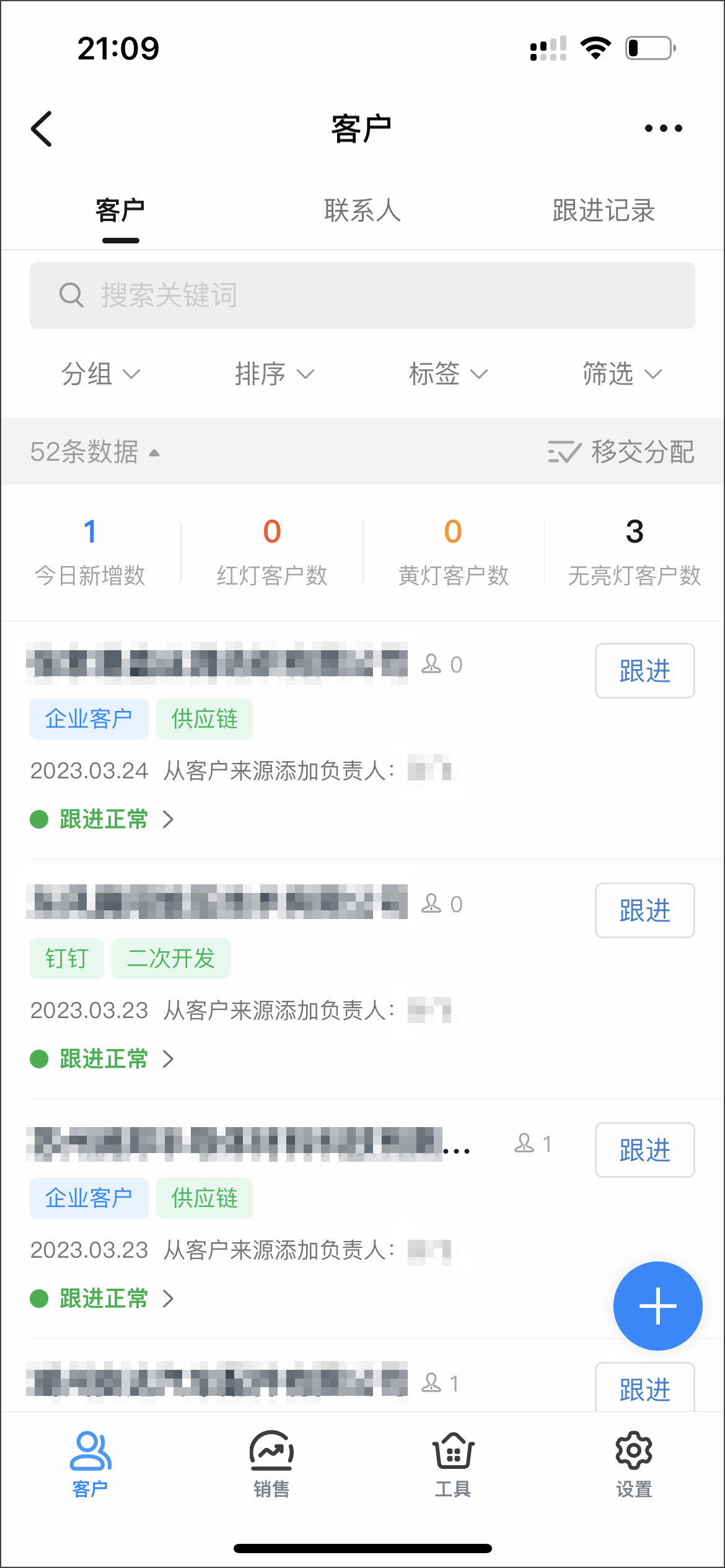Viewport: 725px width, 1568px height.
Task: Expand the 排序 dropdown
Action: 275,374
